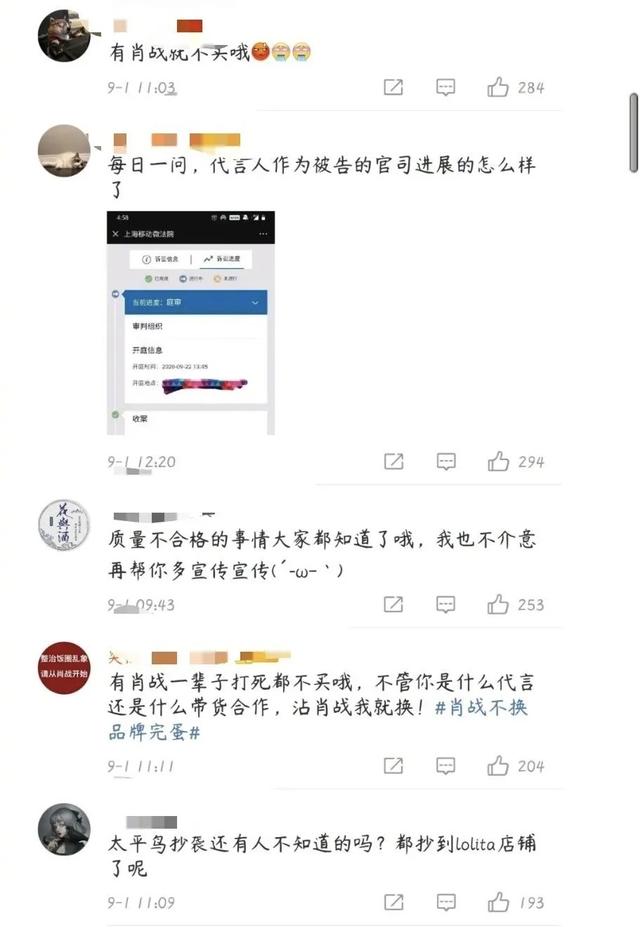Like the 质量不合格 comment with 253 likes
The width and height of the screenshot is (640, 927).
point(498,604)
